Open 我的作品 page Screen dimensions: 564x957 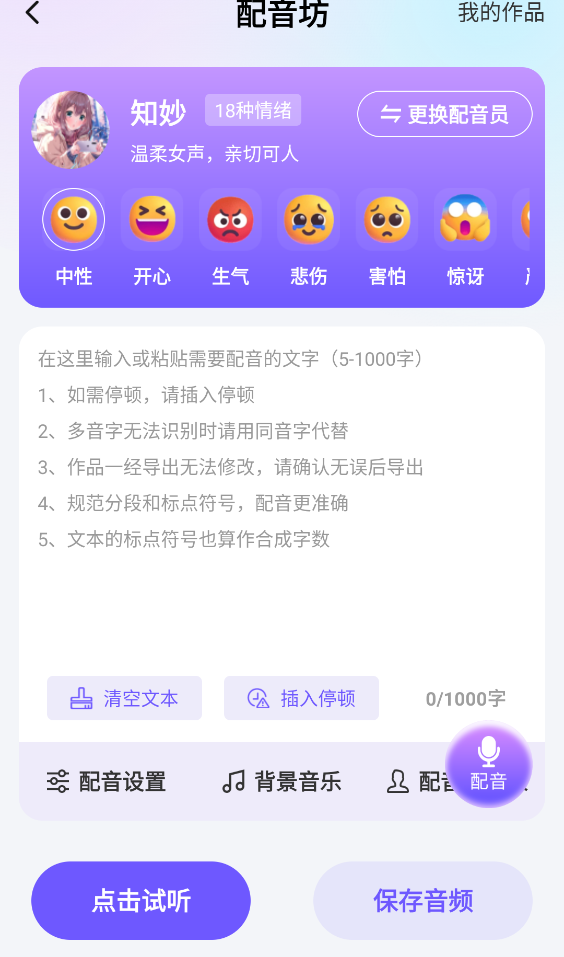[x=501, y=12]
